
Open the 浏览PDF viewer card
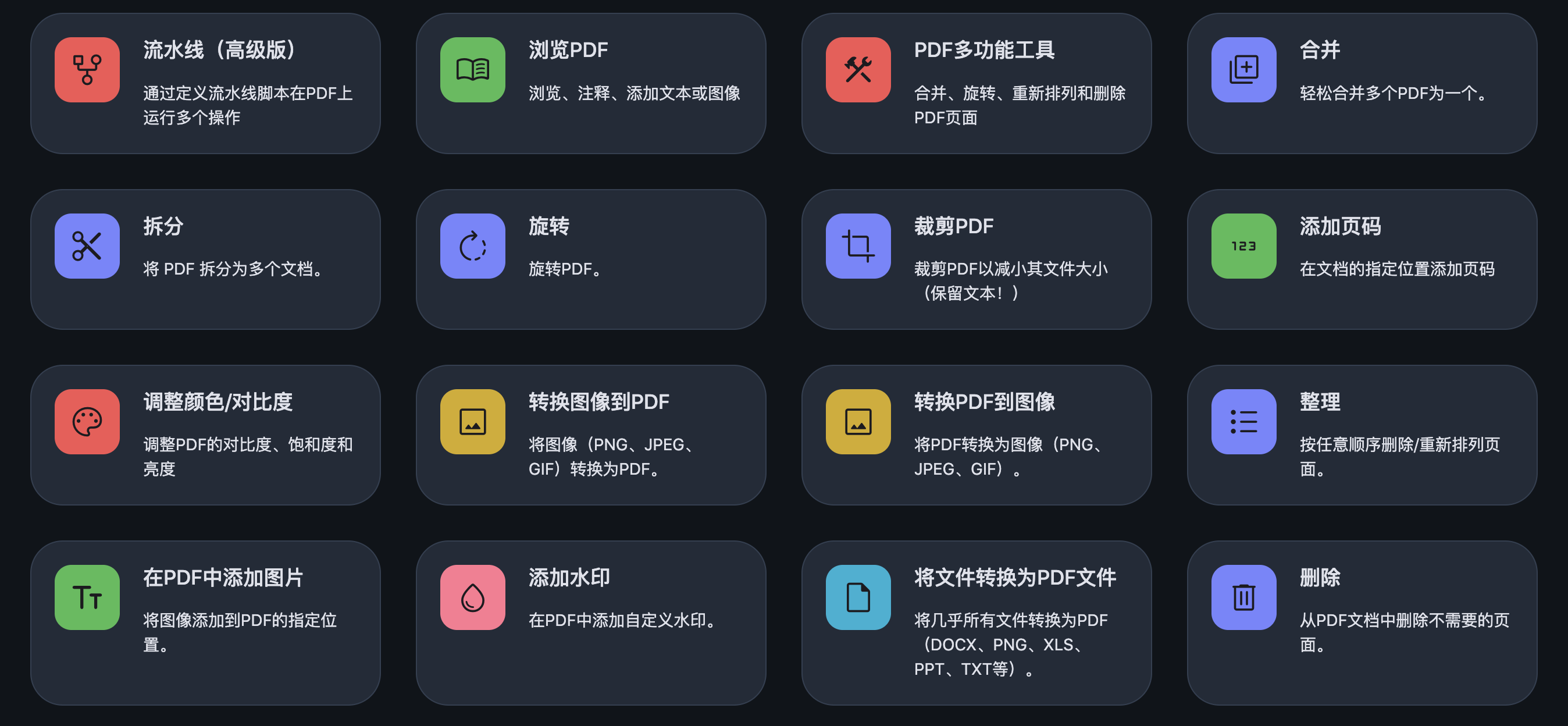coord(590,83)
